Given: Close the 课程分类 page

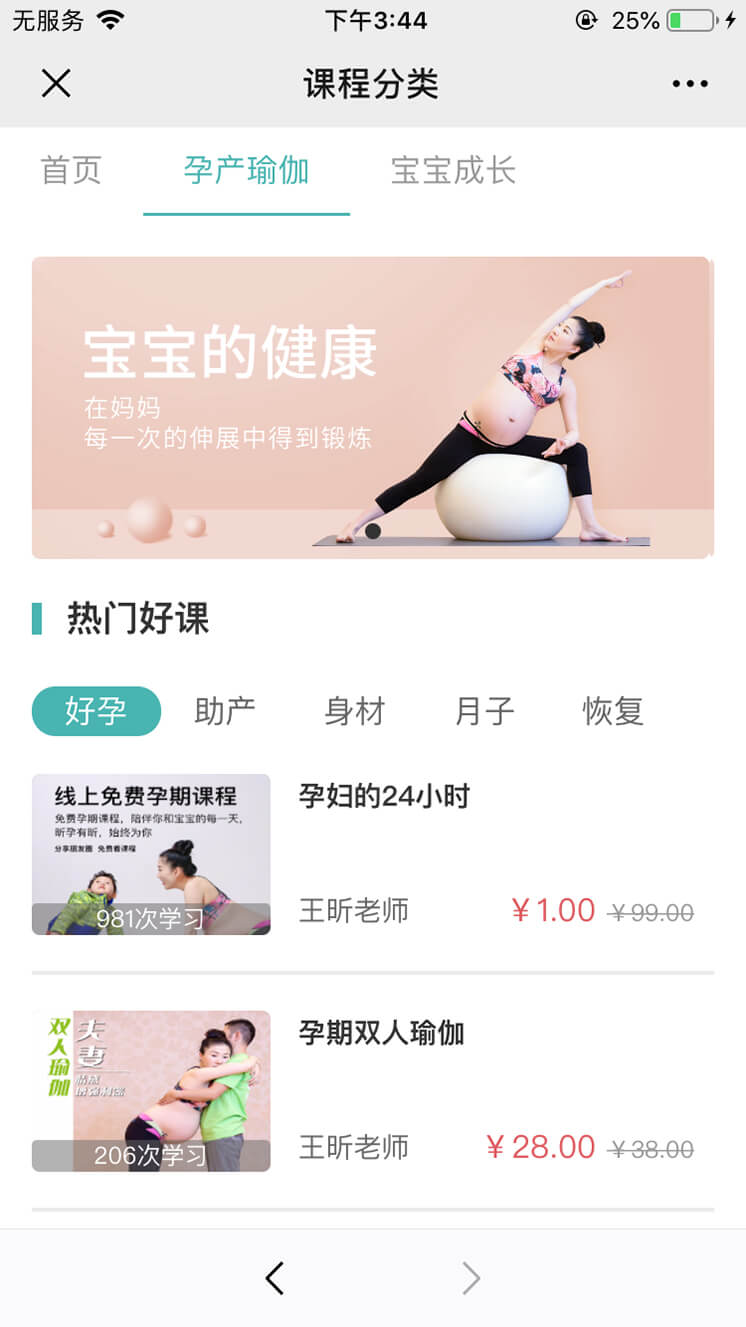Looking at the screenshot, I should point(56,83).
